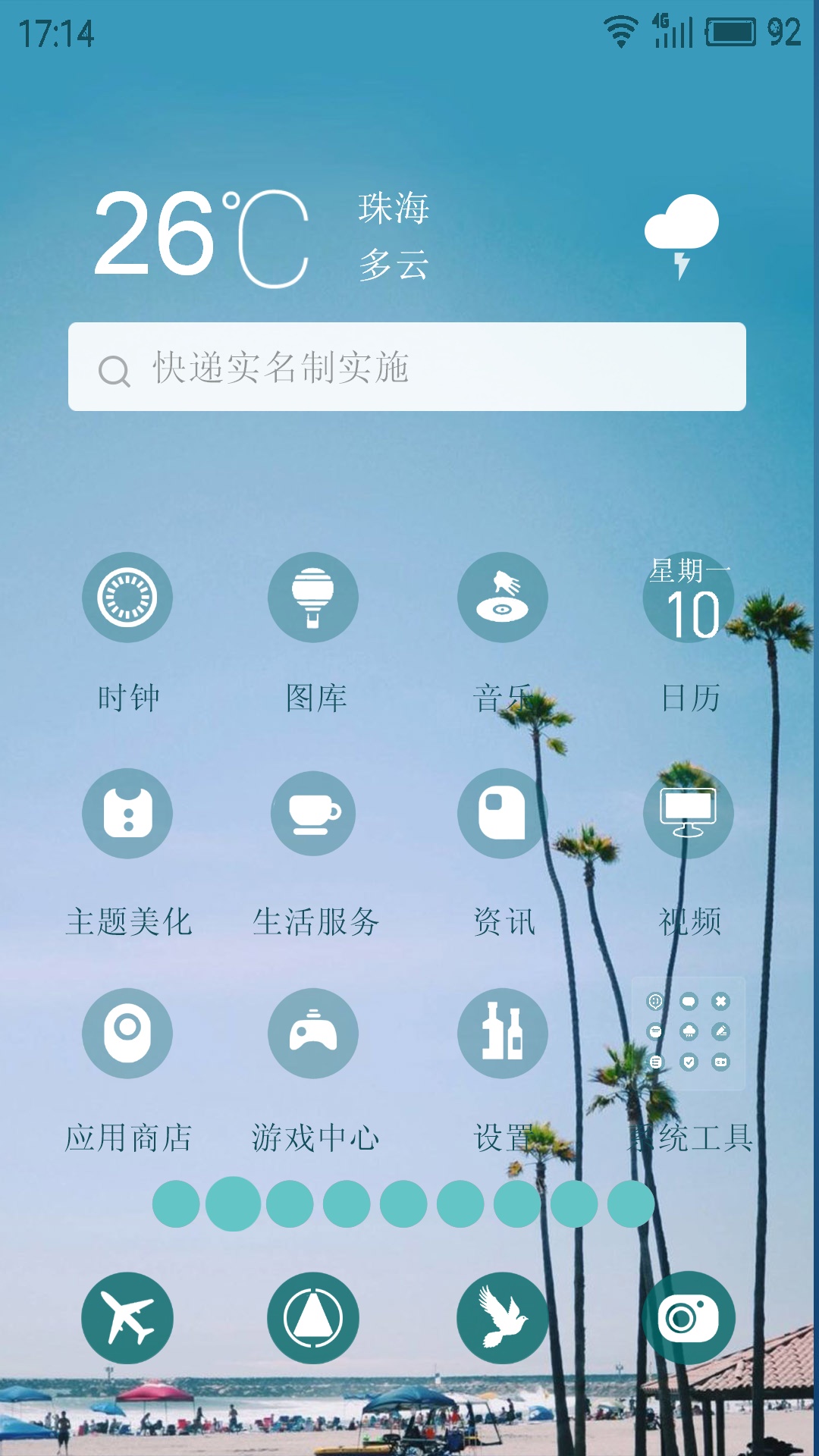
Task: Tap the airplane icon in the dock
Action: 127,1318
